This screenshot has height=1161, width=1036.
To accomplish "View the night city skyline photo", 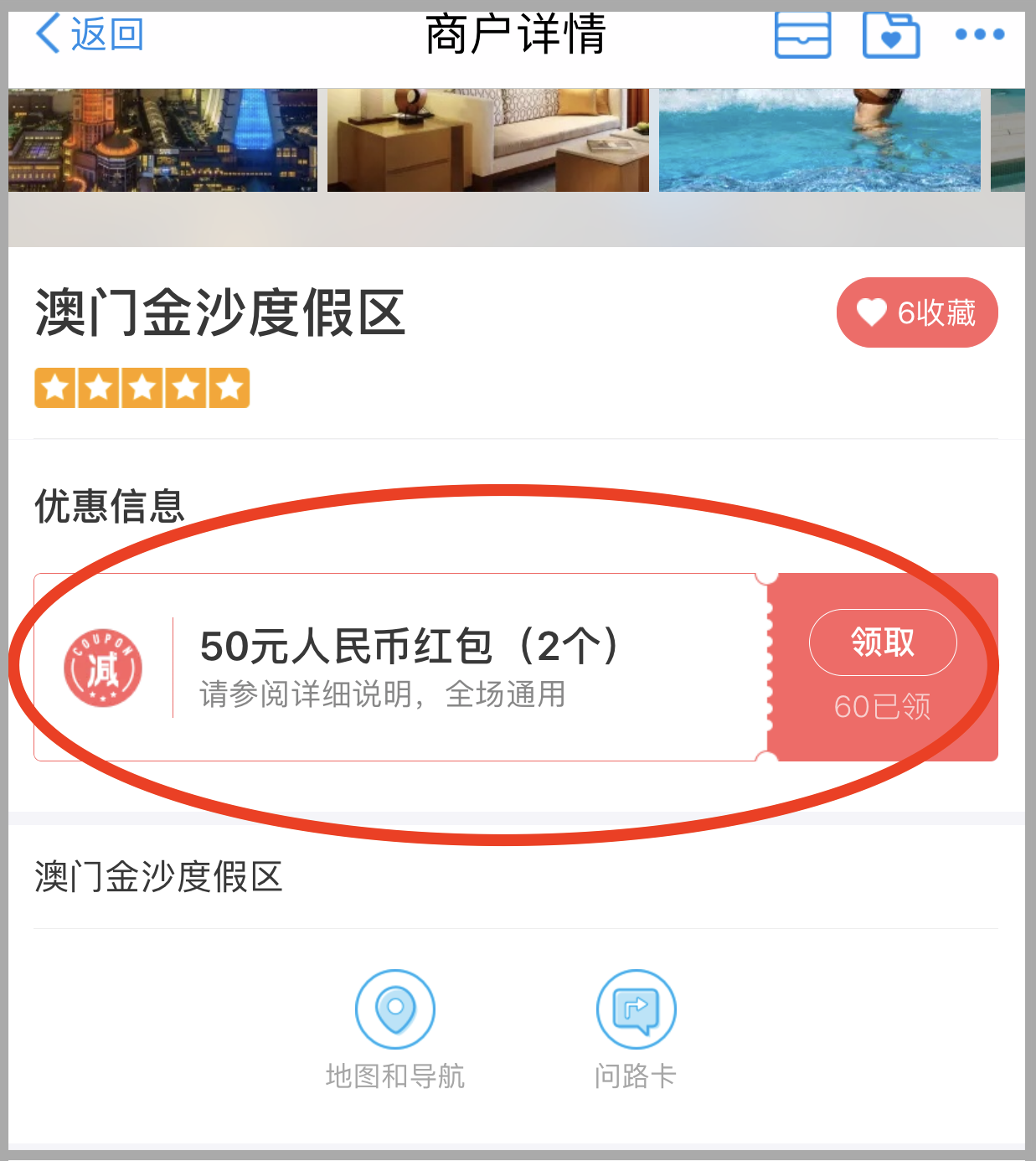I will pyautogui.click(x=163, y=140).
